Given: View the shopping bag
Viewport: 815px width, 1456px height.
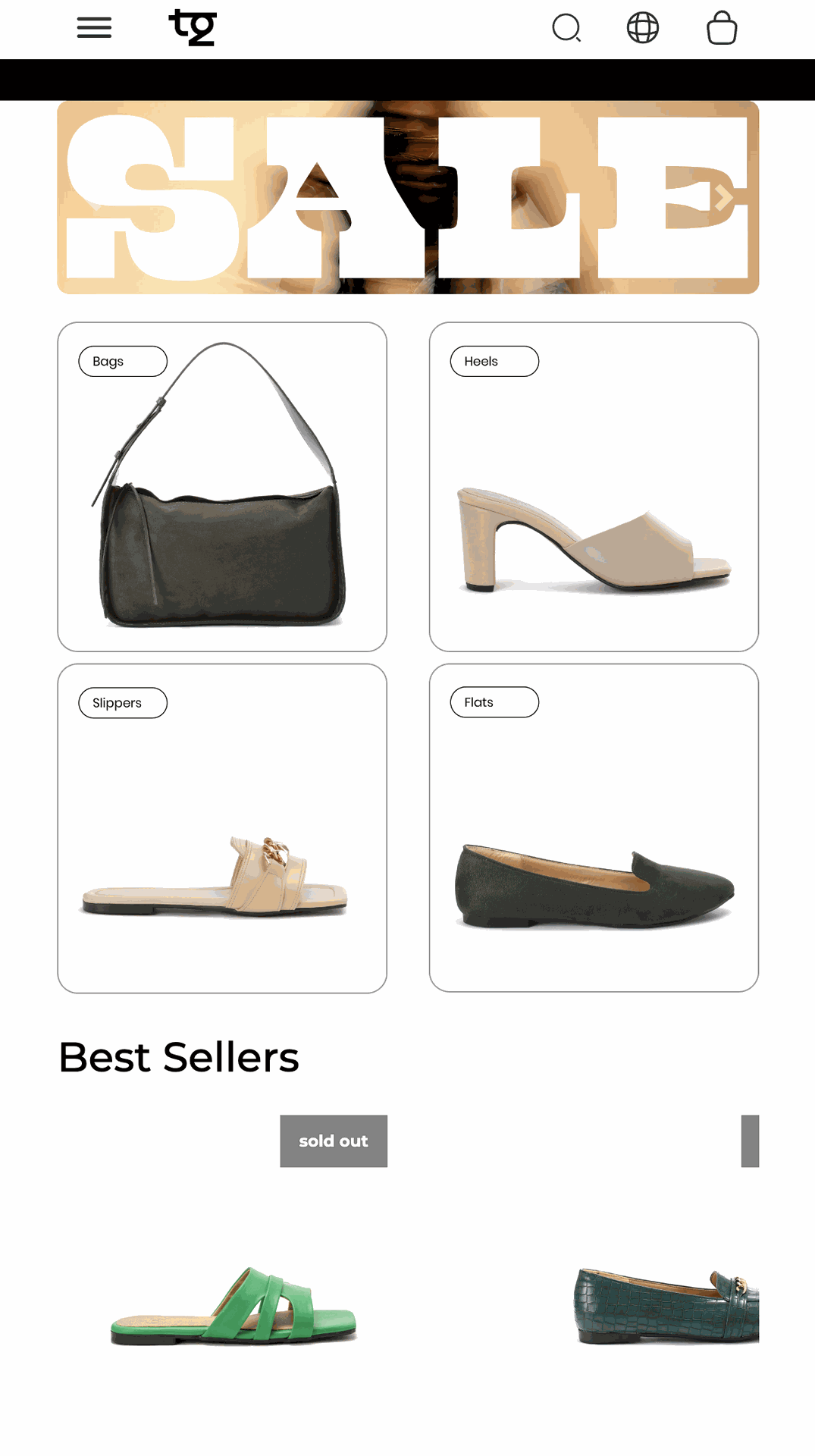Looking at the screenshot, I should [722, 28].
